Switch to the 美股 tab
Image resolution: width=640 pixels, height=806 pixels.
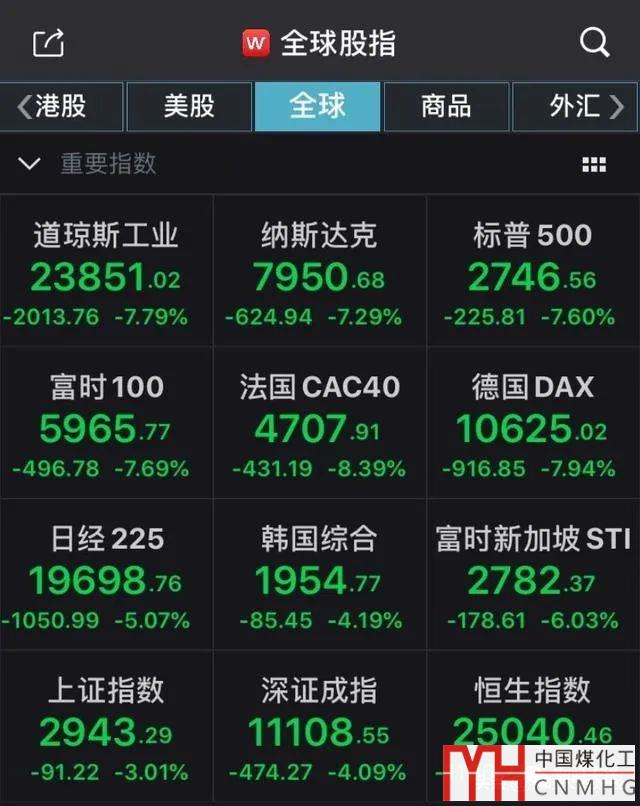coord(189,107)
